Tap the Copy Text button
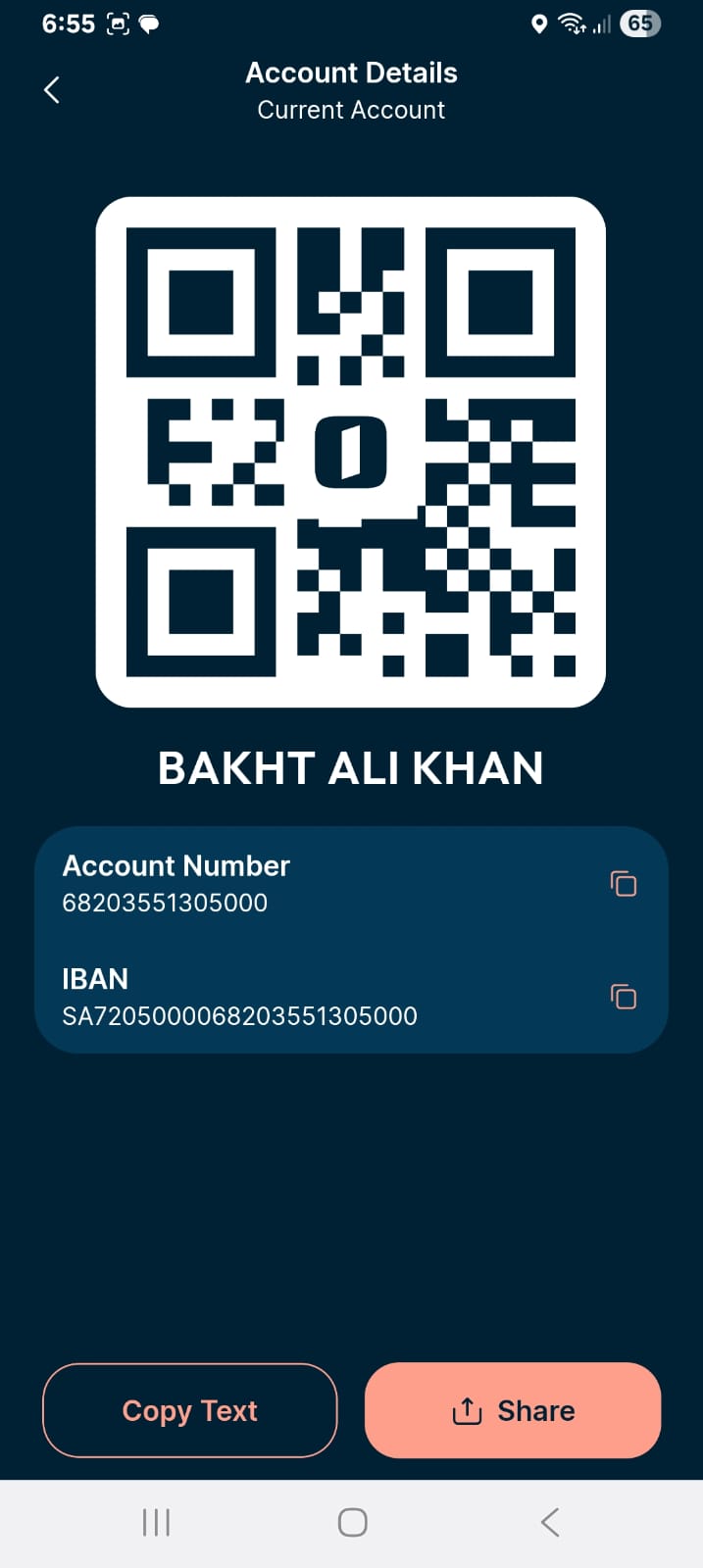Screen dimensions: 703x1568 coord(190,1410)
